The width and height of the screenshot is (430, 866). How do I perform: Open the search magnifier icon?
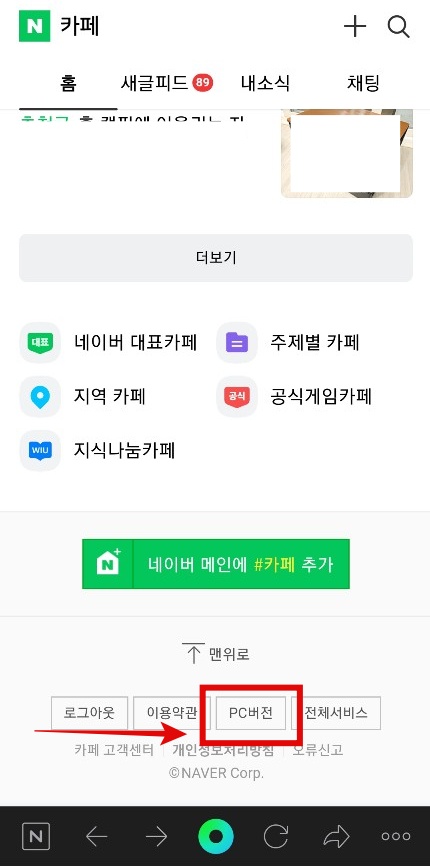398,26
